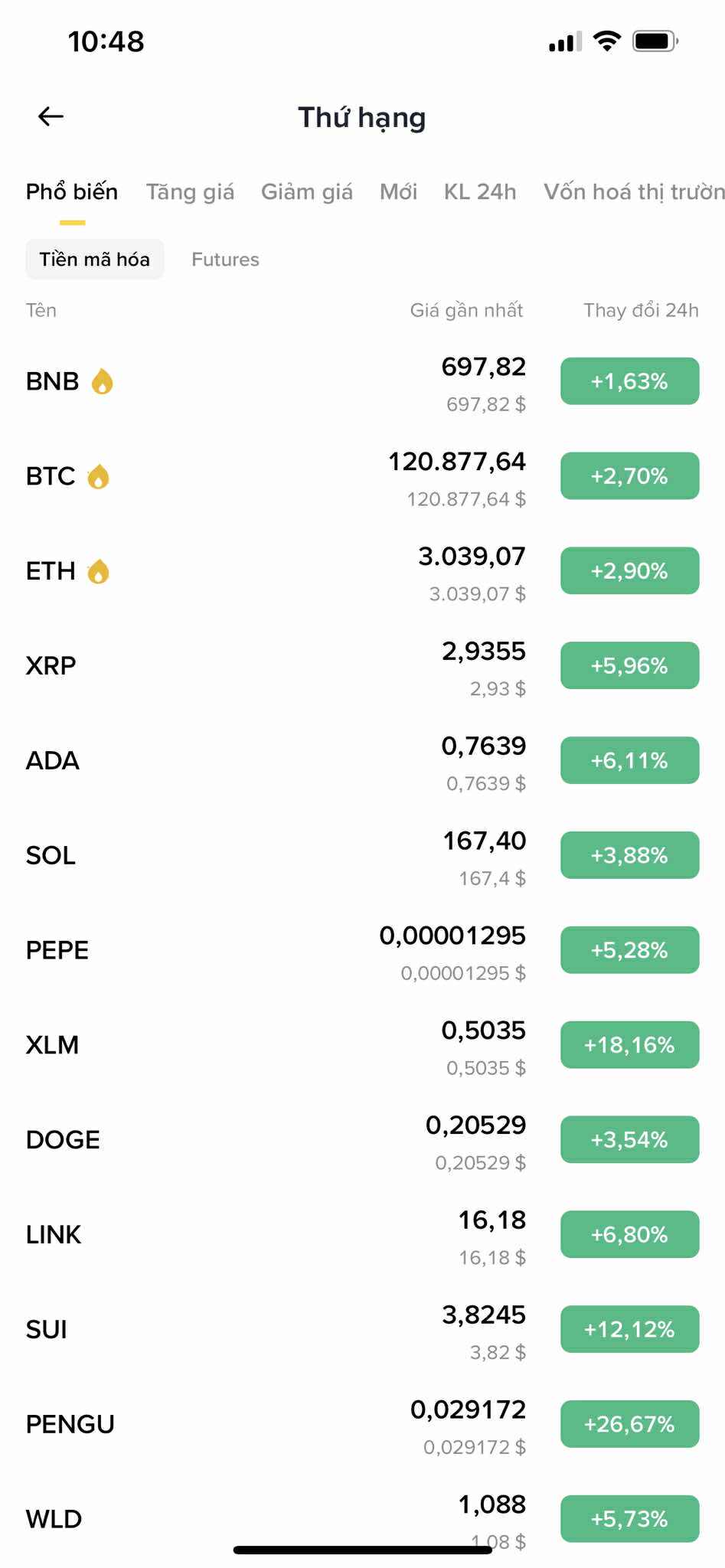The width and height of the screenshot is (725, 1568).
Task: Open the XLM row
Action: [362, 1046]
